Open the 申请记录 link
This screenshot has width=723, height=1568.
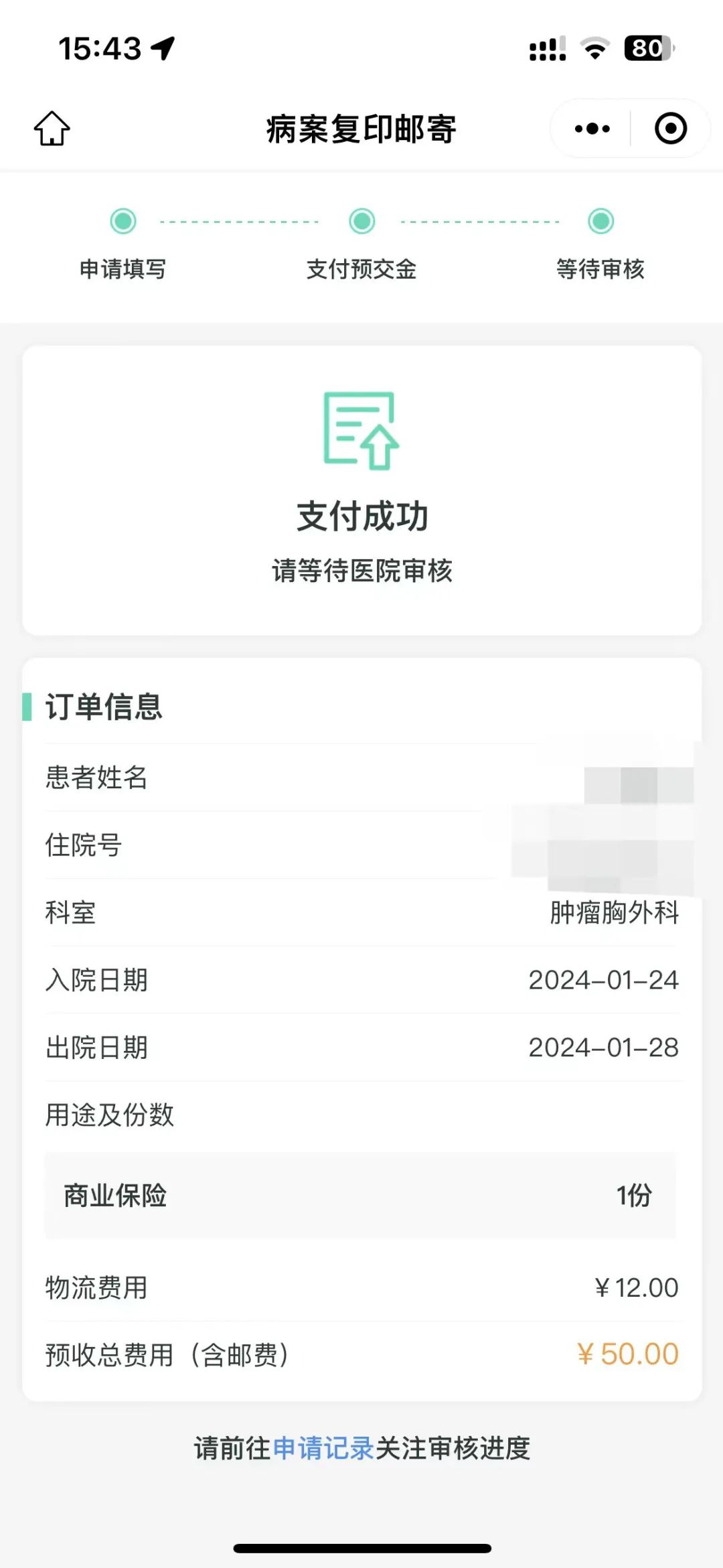pos(323,1448)
